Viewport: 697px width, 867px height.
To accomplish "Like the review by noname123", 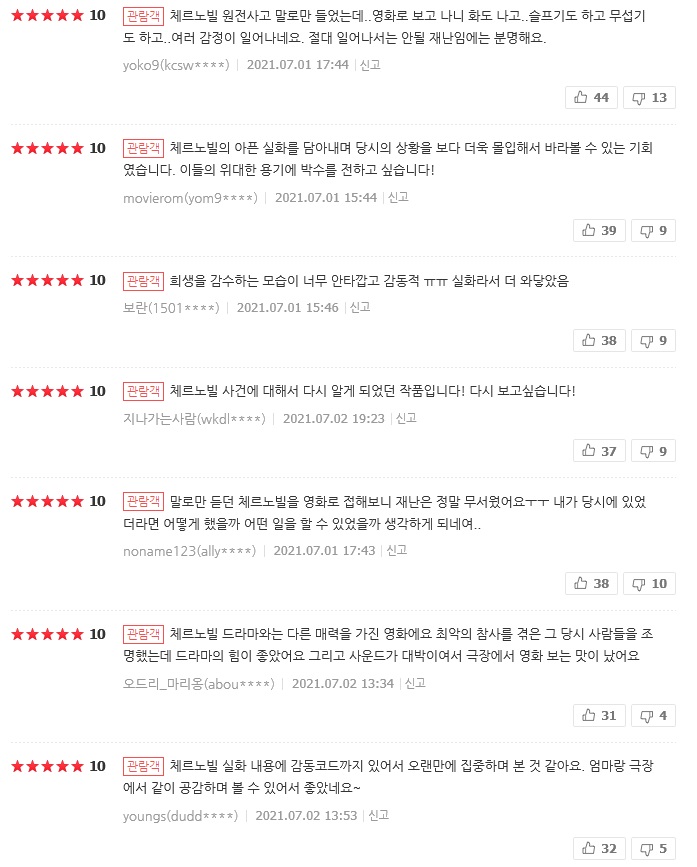I will [590, 584].
